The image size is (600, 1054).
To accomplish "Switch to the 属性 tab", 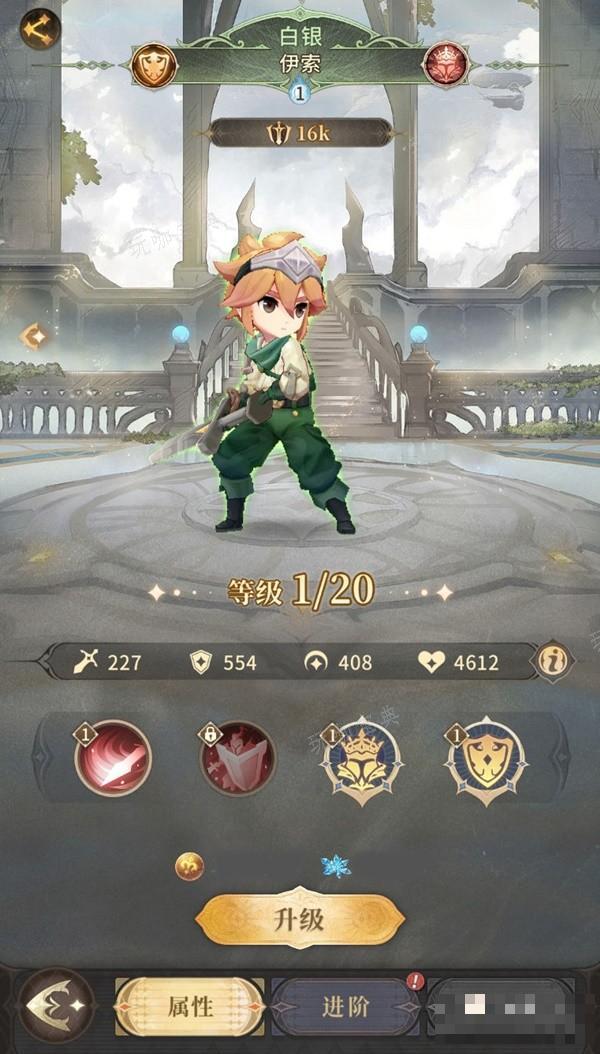I will click(x=190, y=1008).
